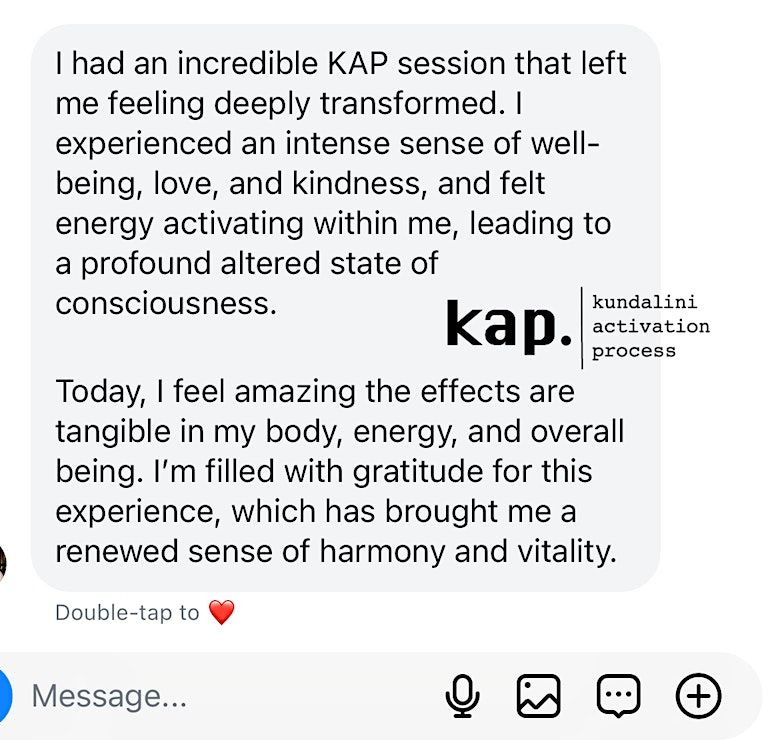Open the sticker and GIF picker
The height and width of the screenshot is (740, 779).
tap(617, 696)
